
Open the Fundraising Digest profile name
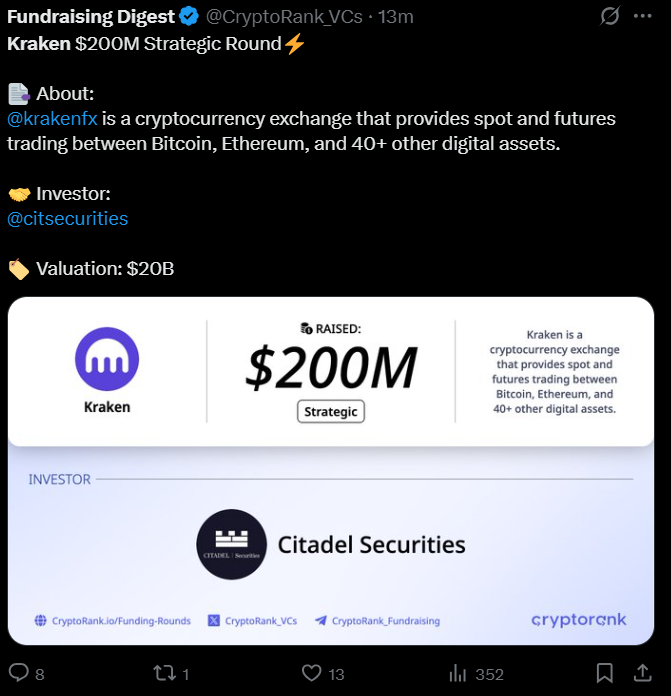click(x=90, y=17)
